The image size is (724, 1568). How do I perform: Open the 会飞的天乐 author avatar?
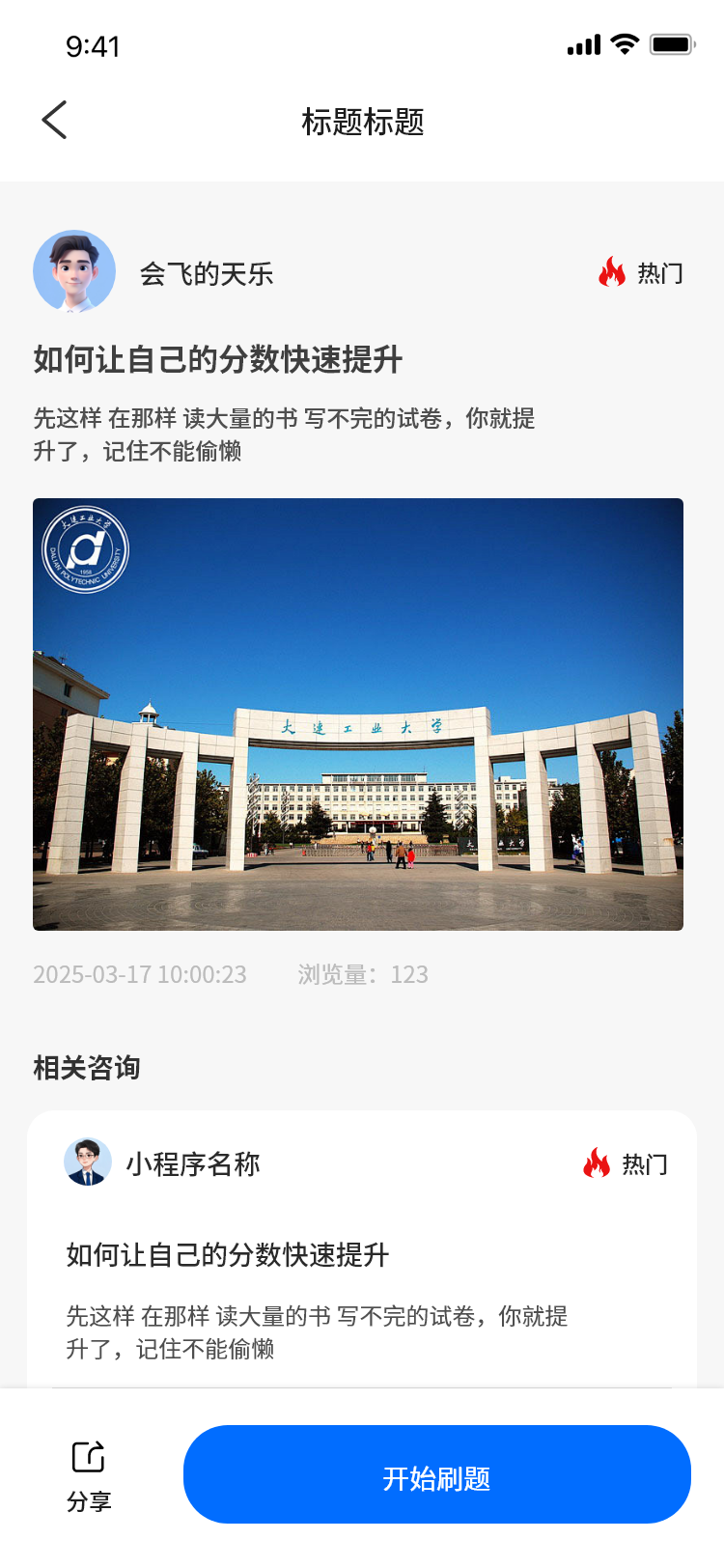pos(74,271)
